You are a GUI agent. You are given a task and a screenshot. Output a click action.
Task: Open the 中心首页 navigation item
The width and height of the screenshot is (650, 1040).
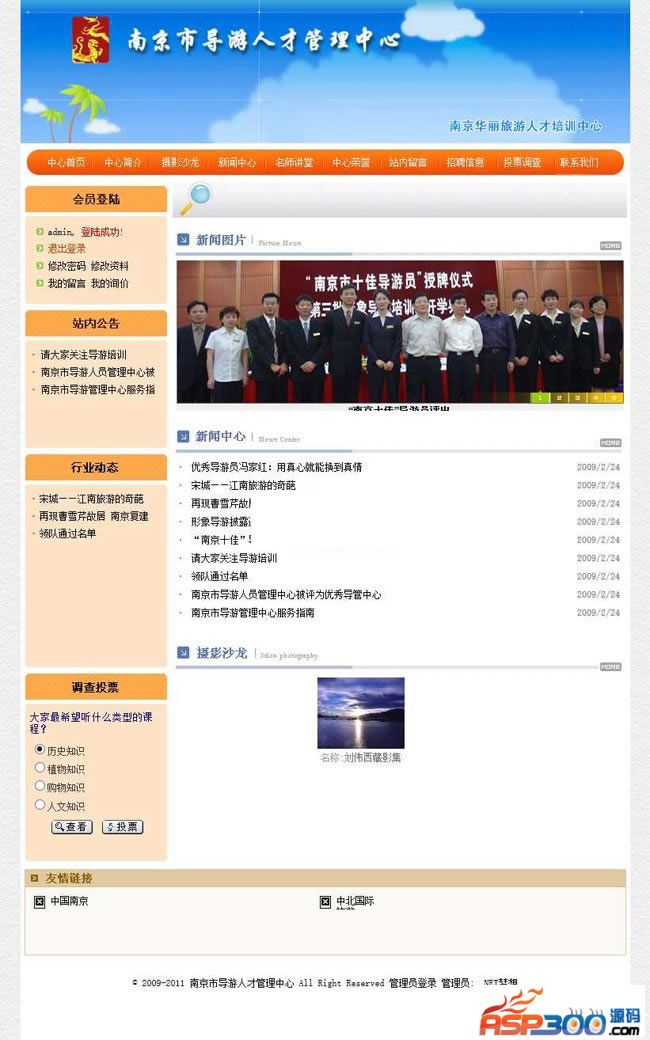[x=66, y=162]
